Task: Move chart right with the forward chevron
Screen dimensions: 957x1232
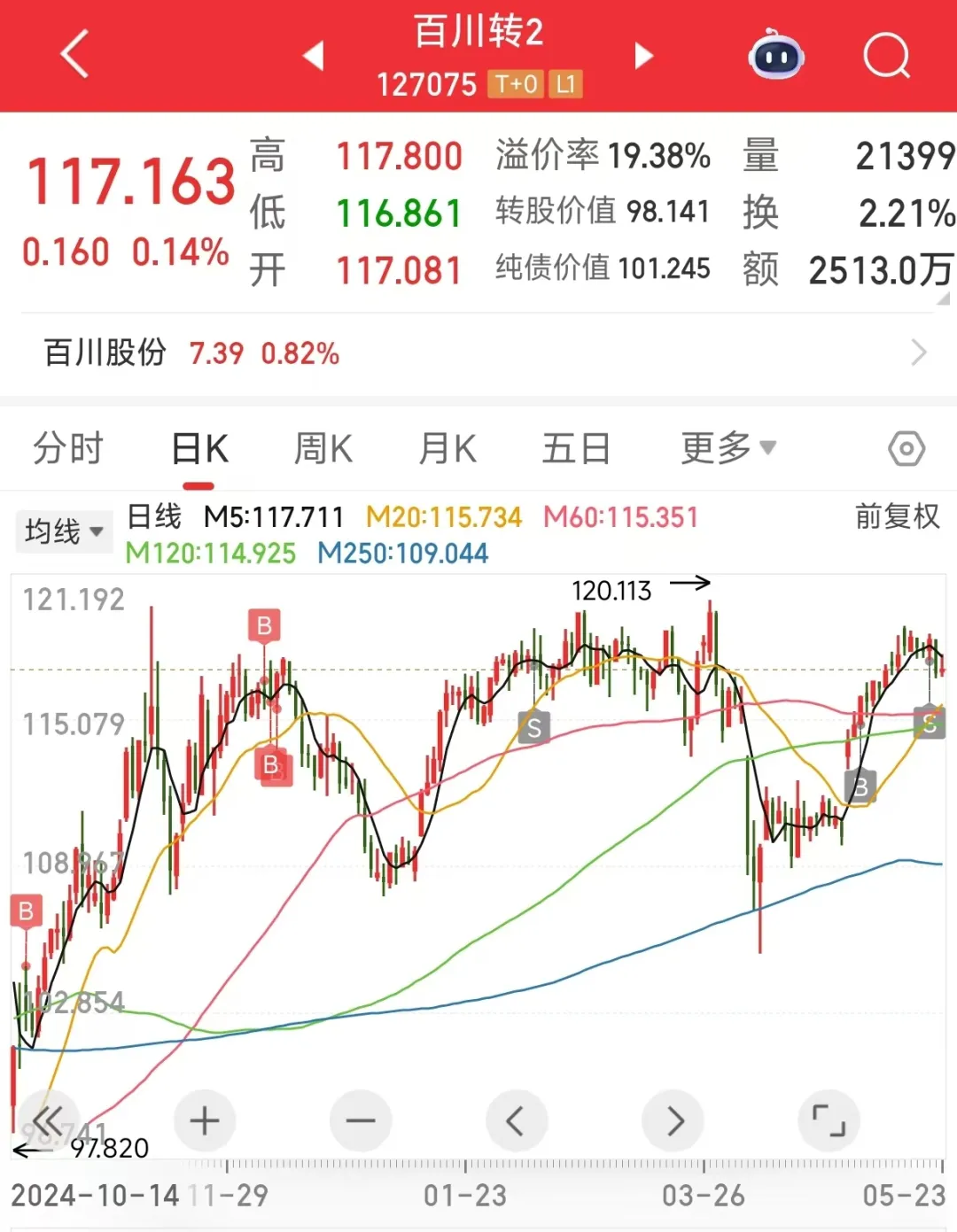Action: [x=673, y=1120]
